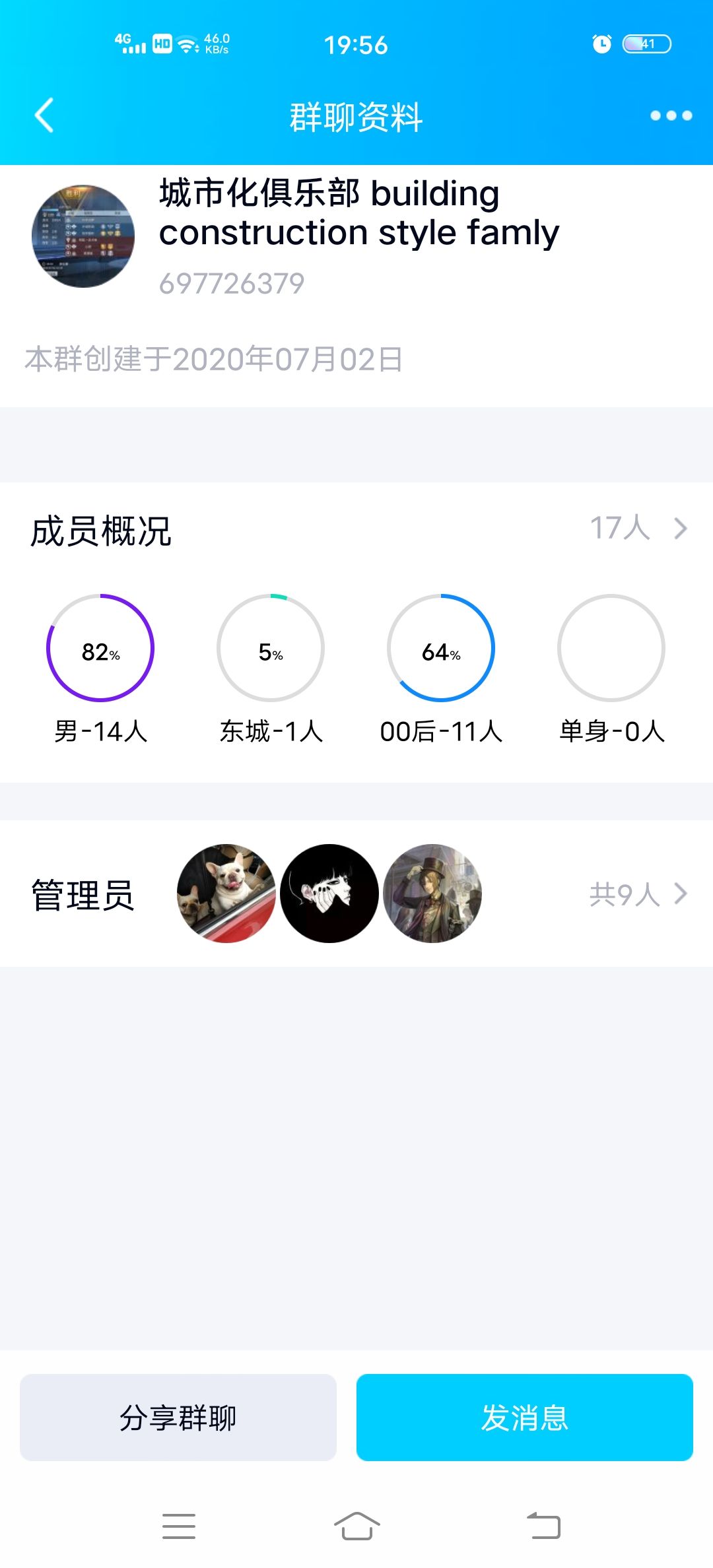The width and height of the screenshot is (713, 1568).
Task: Select the 群聊资料 title bar
Action: pos(356,115)
